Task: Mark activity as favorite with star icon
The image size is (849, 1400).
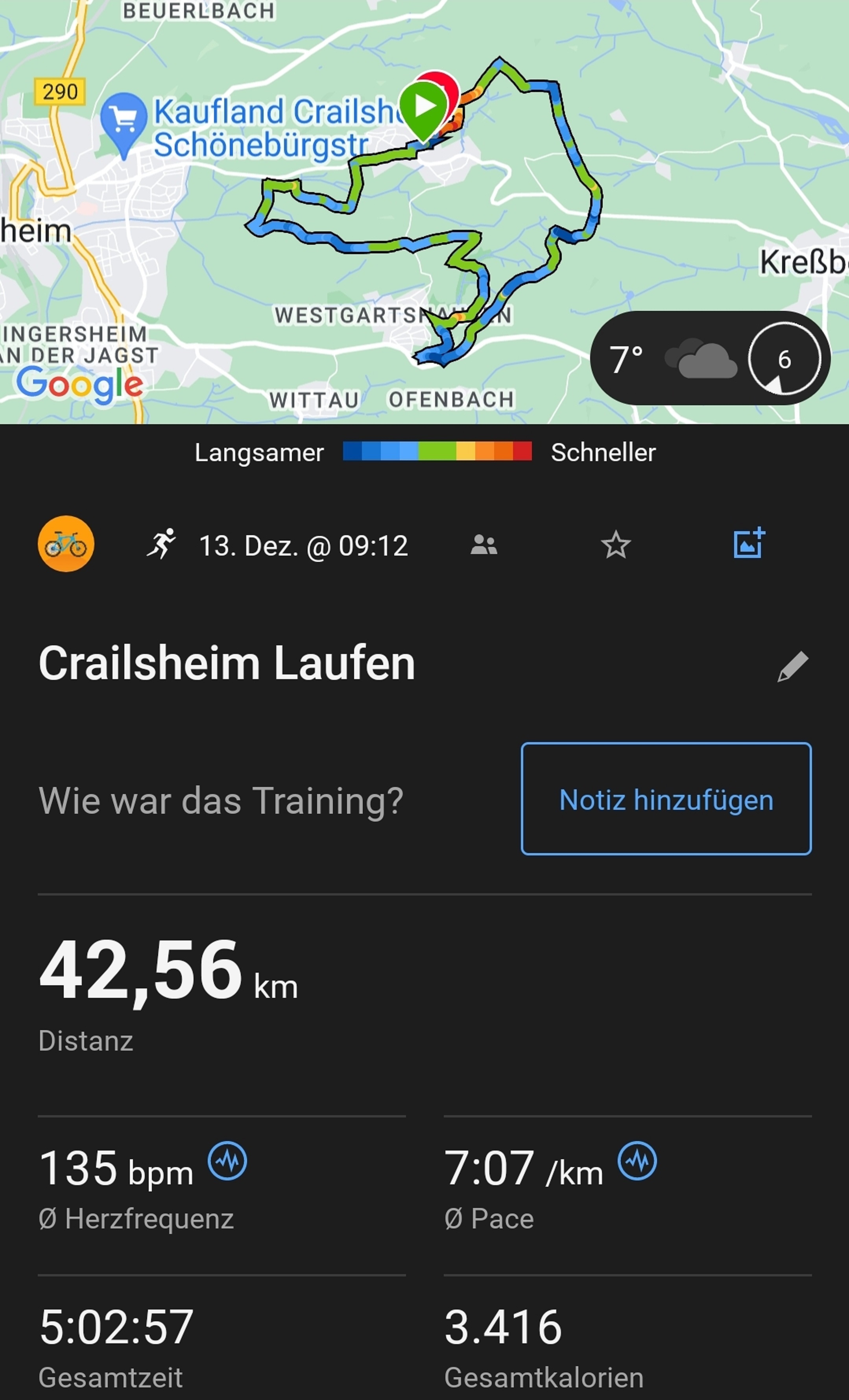Action: [x=615, y=545]
